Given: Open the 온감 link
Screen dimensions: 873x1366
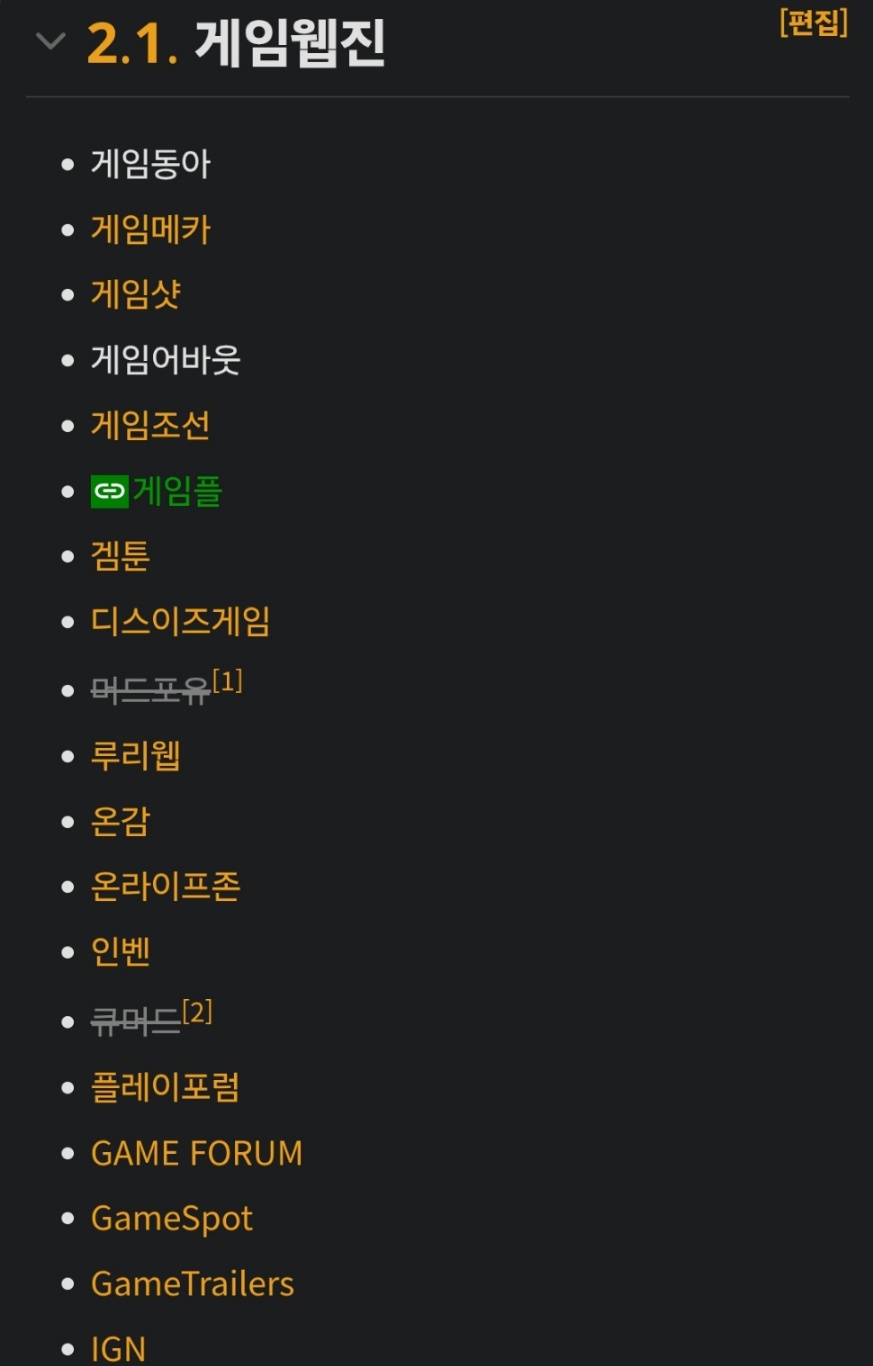Looking at the screenshot, I should click(x=120, y=822).
